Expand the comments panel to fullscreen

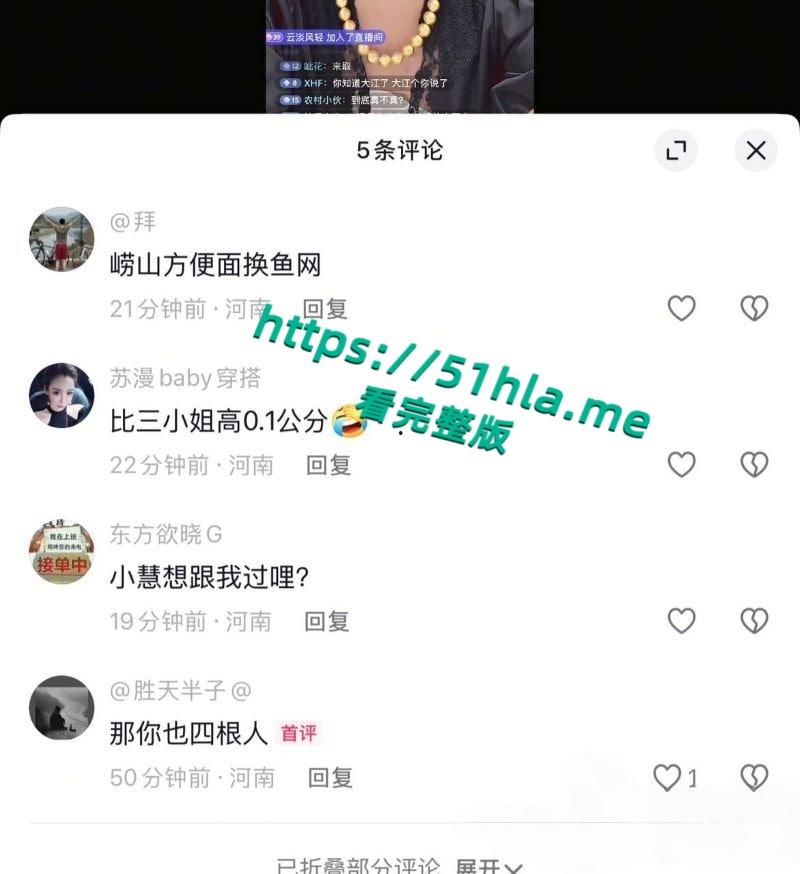677,151
